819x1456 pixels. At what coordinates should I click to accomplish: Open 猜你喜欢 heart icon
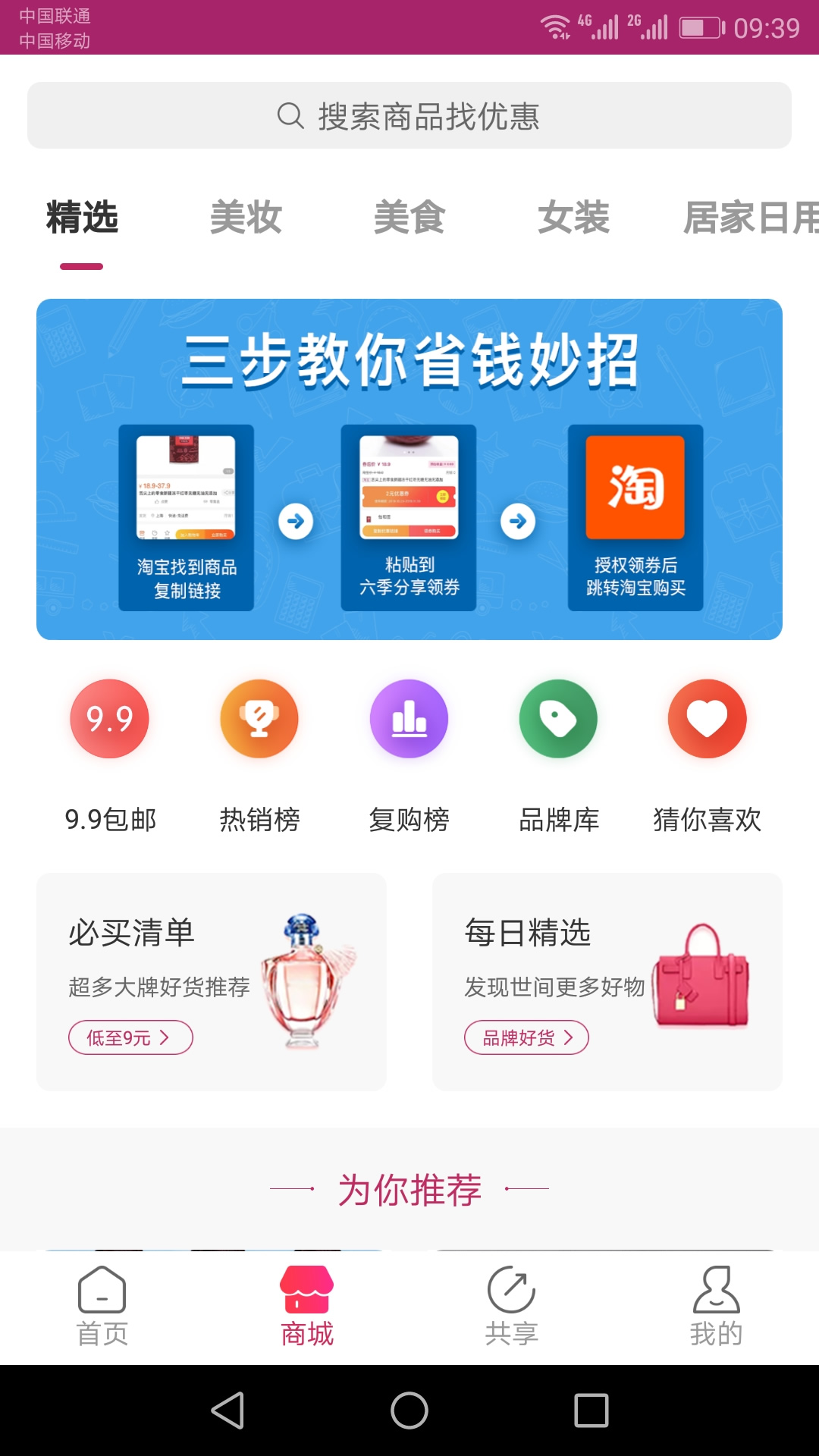coord(707,718)
